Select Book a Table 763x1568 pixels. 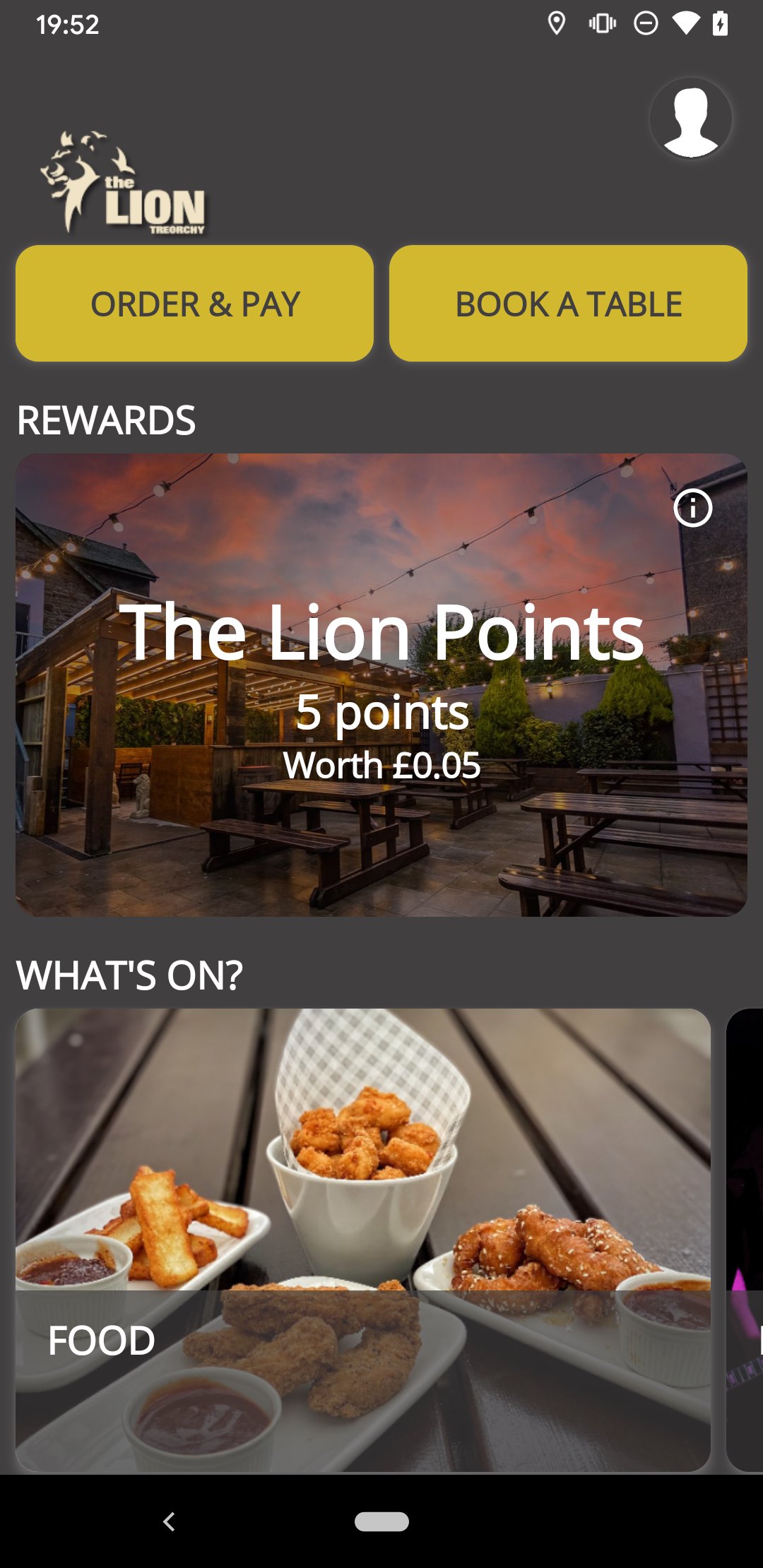point(568,304)
